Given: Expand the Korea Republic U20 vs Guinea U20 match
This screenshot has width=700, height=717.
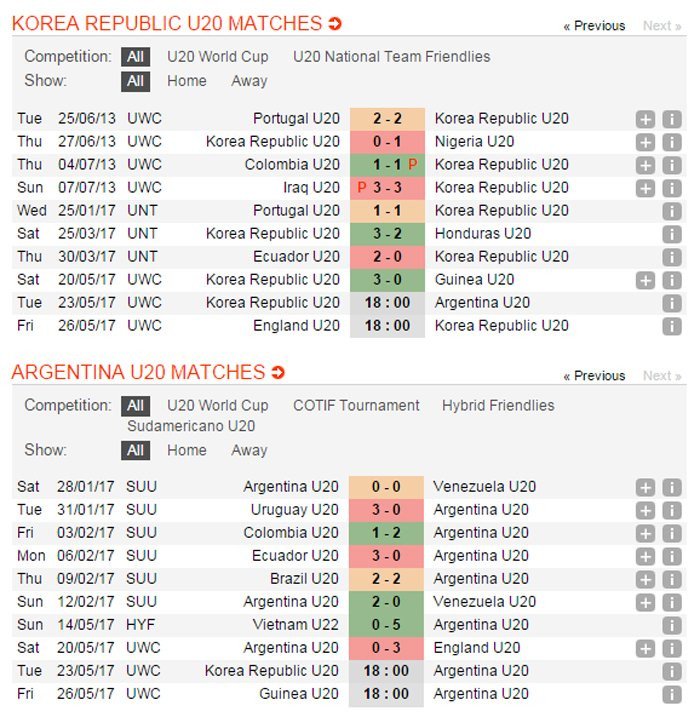Looking at the screenshot, I should pos(645,280).
